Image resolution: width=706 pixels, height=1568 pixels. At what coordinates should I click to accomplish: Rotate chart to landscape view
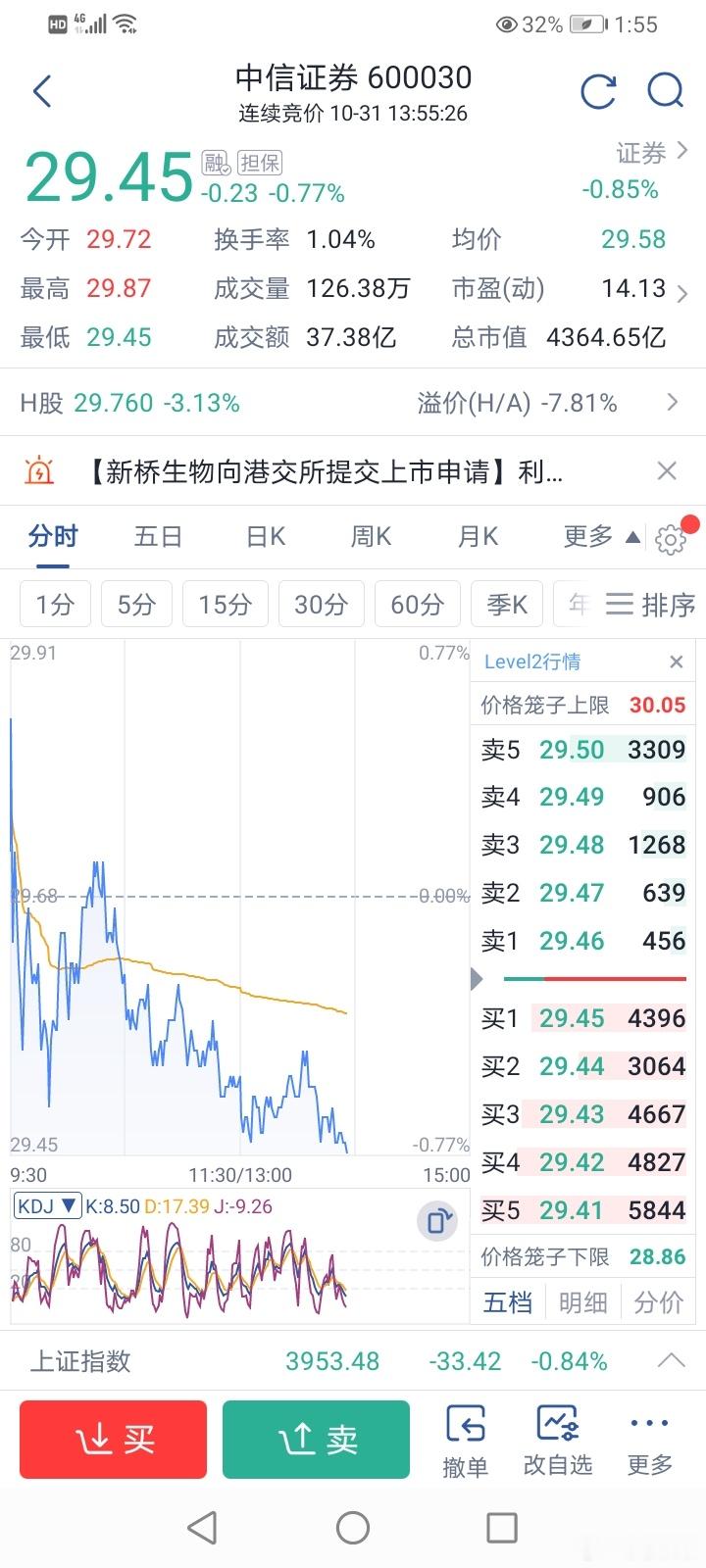(x=437, y=1221)
